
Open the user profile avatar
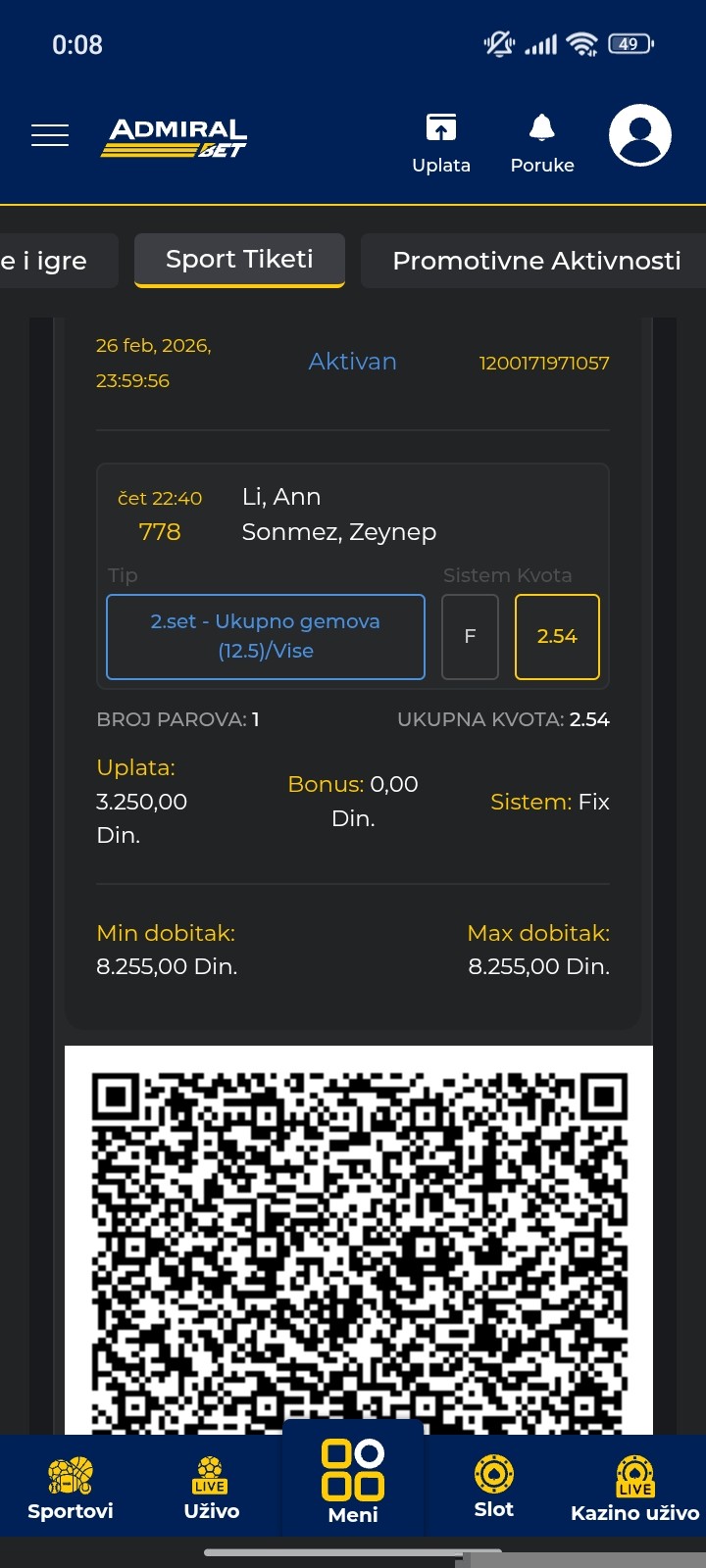(x=640, y=135)
